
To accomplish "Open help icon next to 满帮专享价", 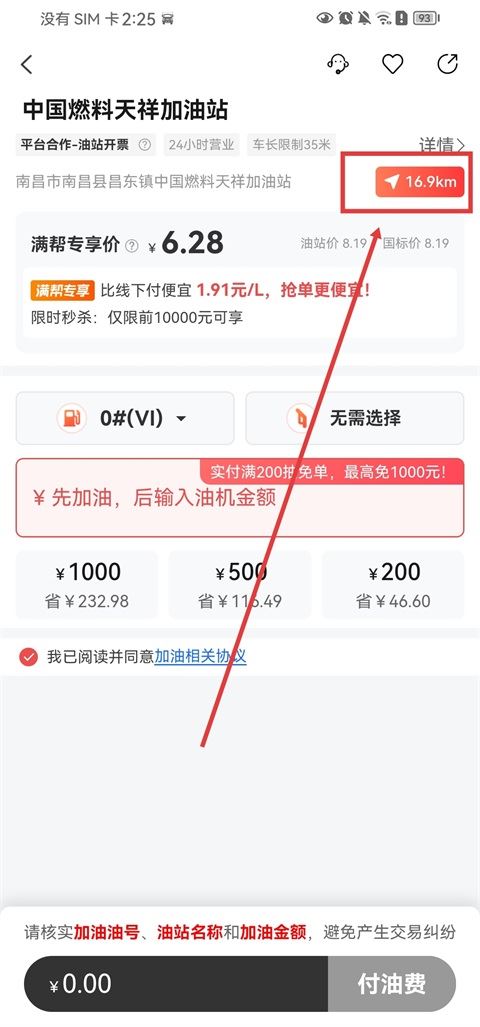I will click(x=132, y=246).
